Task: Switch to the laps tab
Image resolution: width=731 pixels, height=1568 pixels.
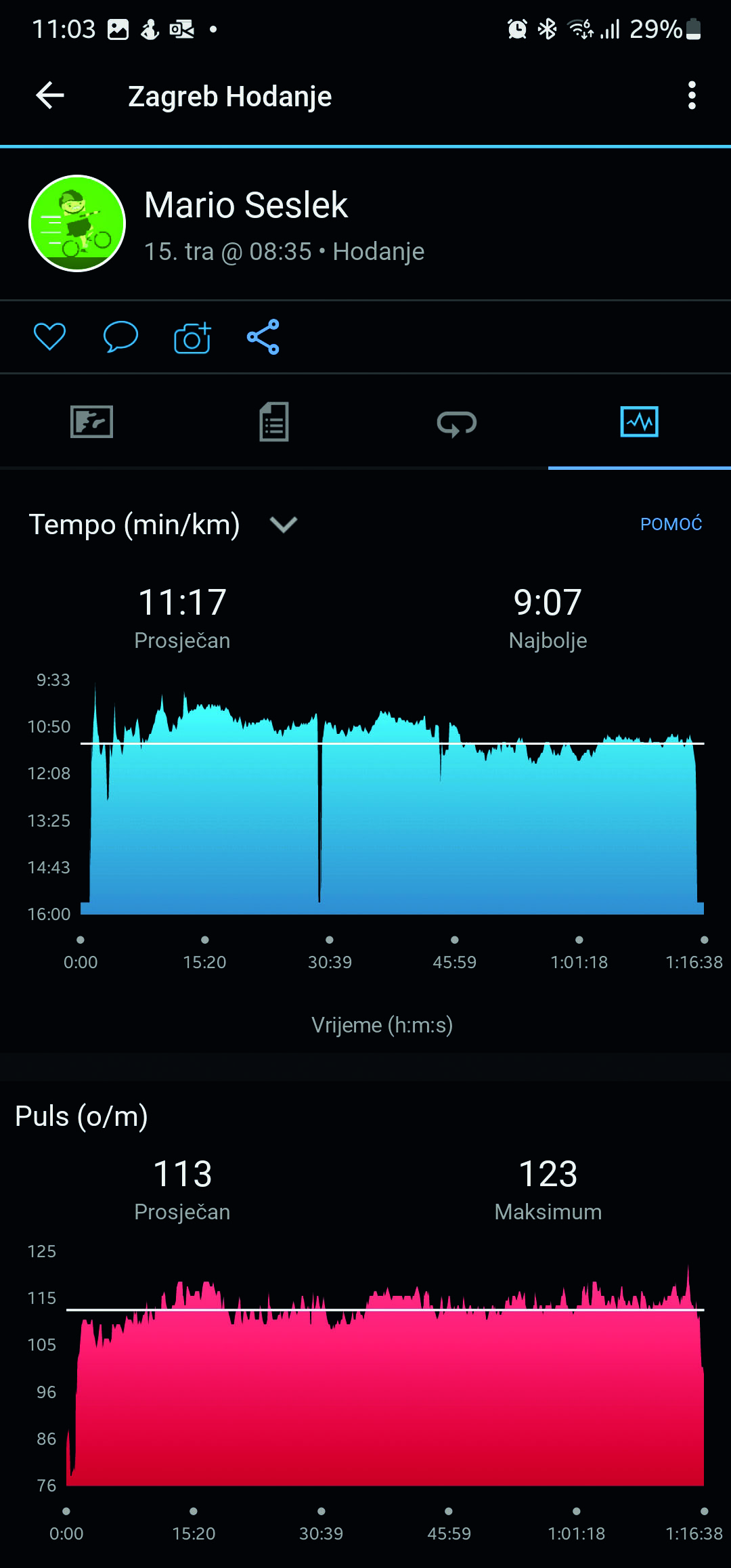Action: 457,423
